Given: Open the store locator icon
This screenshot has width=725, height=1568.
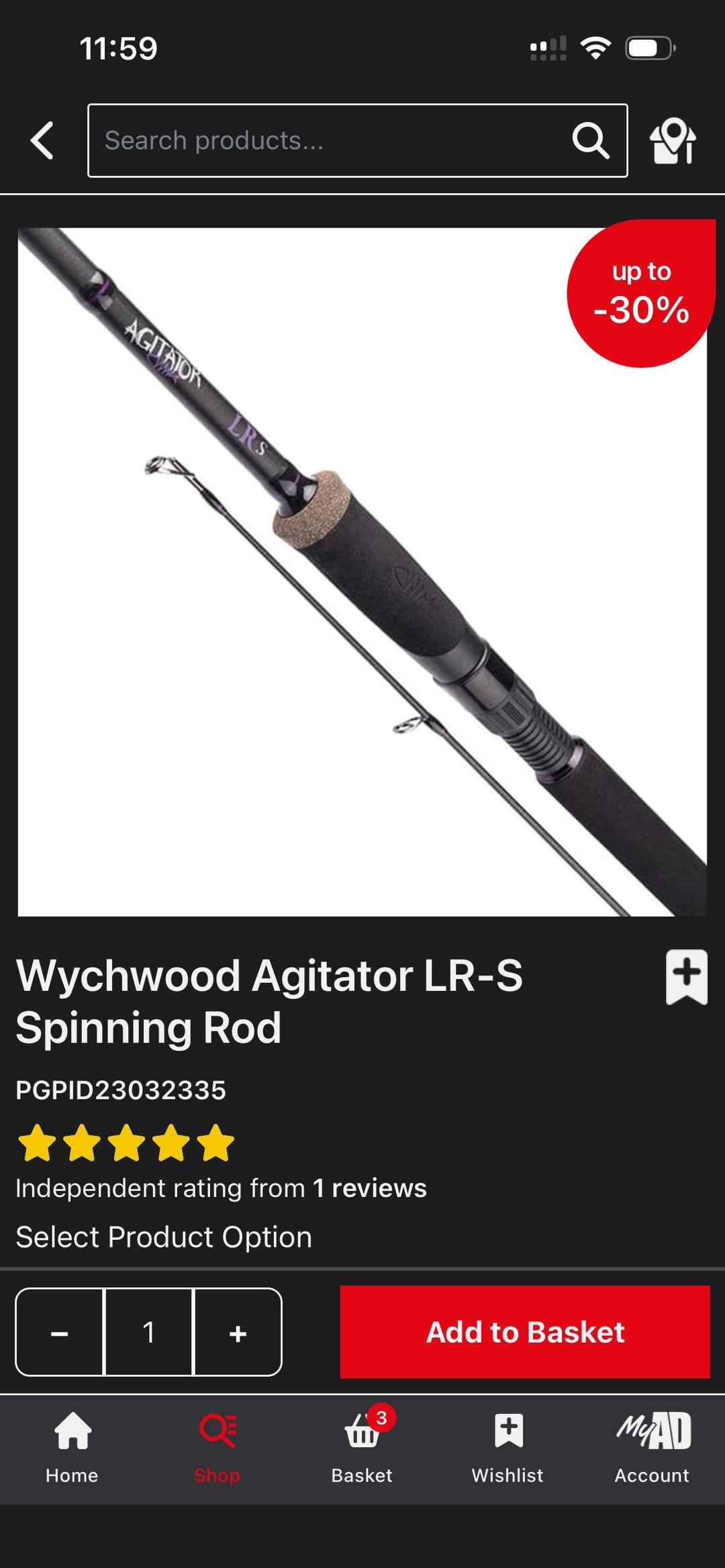Looking at the screenshot, I should (x=673, y=140).
